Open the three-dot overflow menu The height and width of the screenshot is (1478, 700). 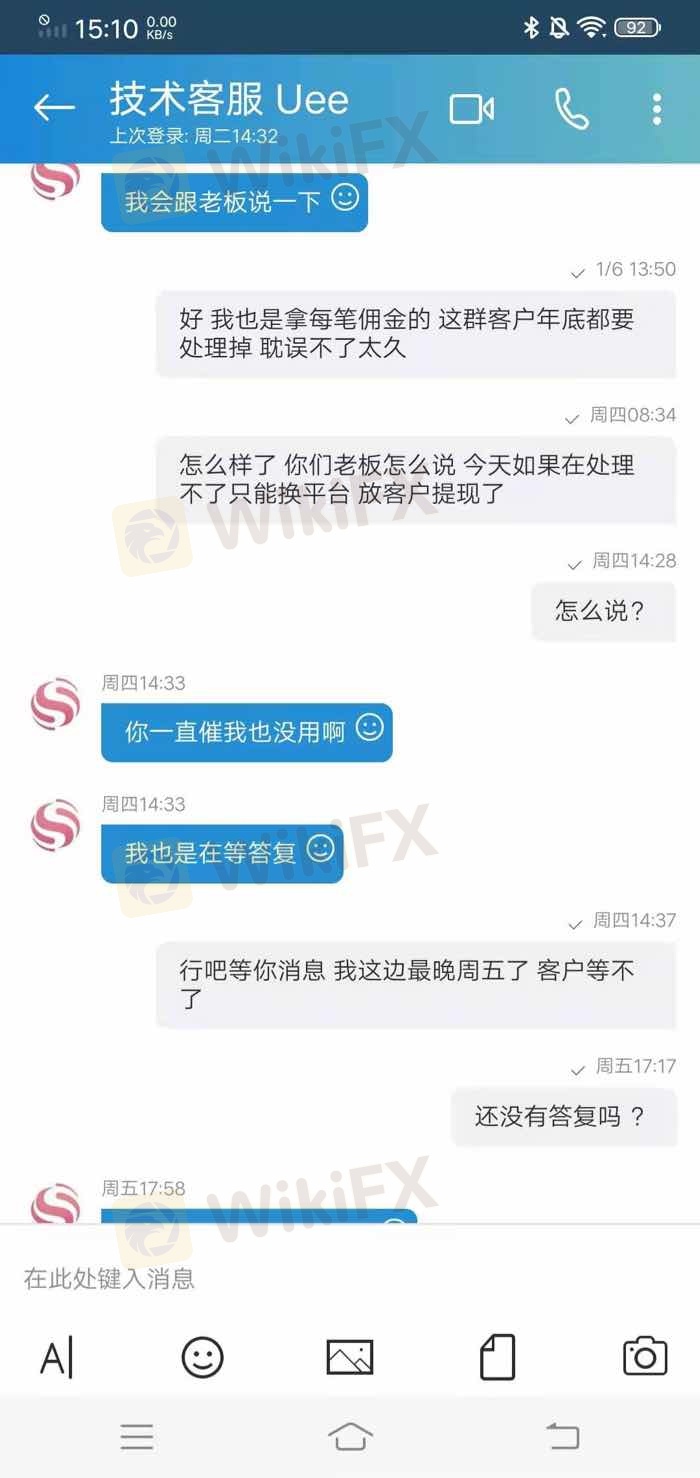(657, 109)
